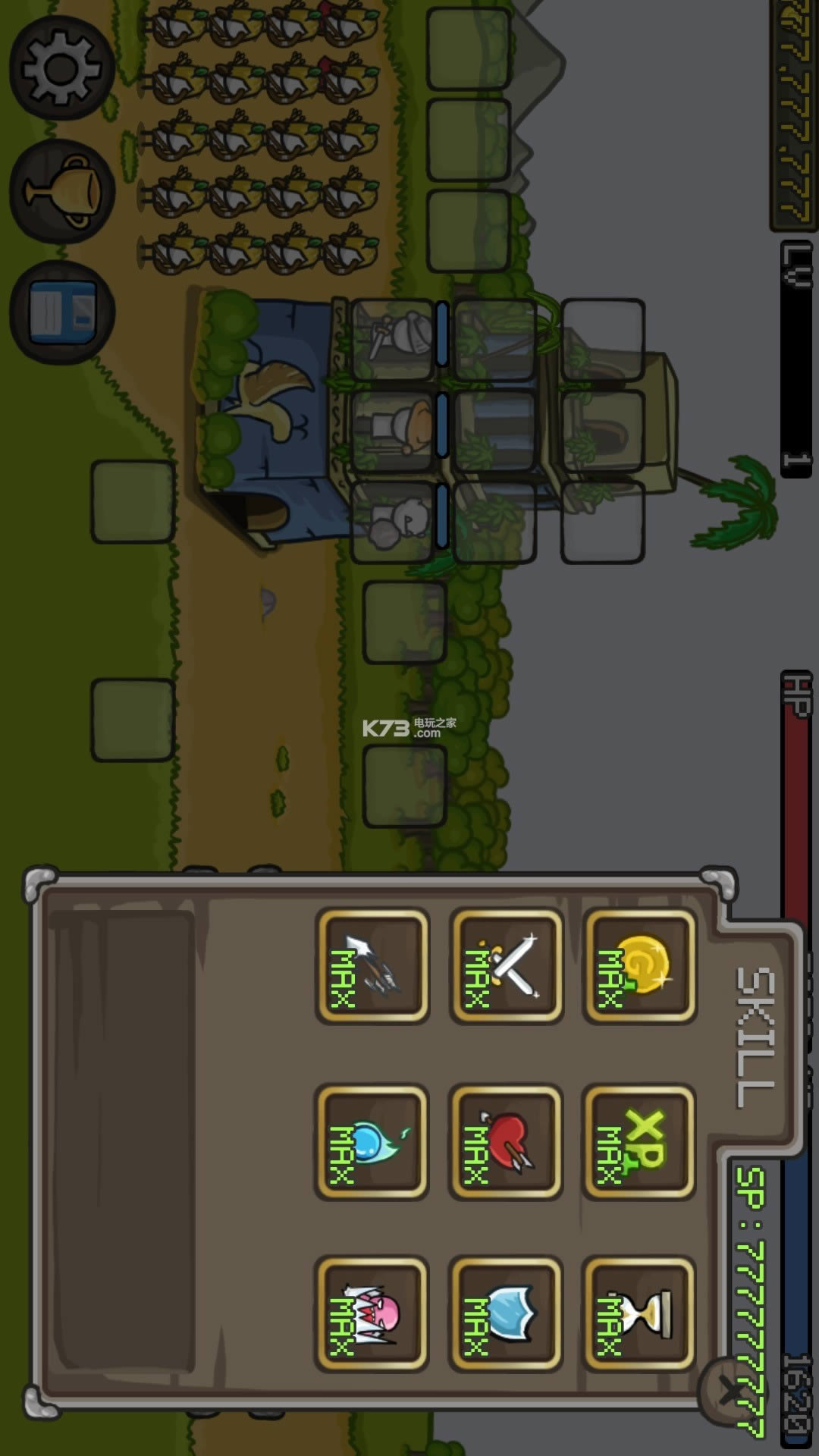Open the settings gear

tap(62, 68)
